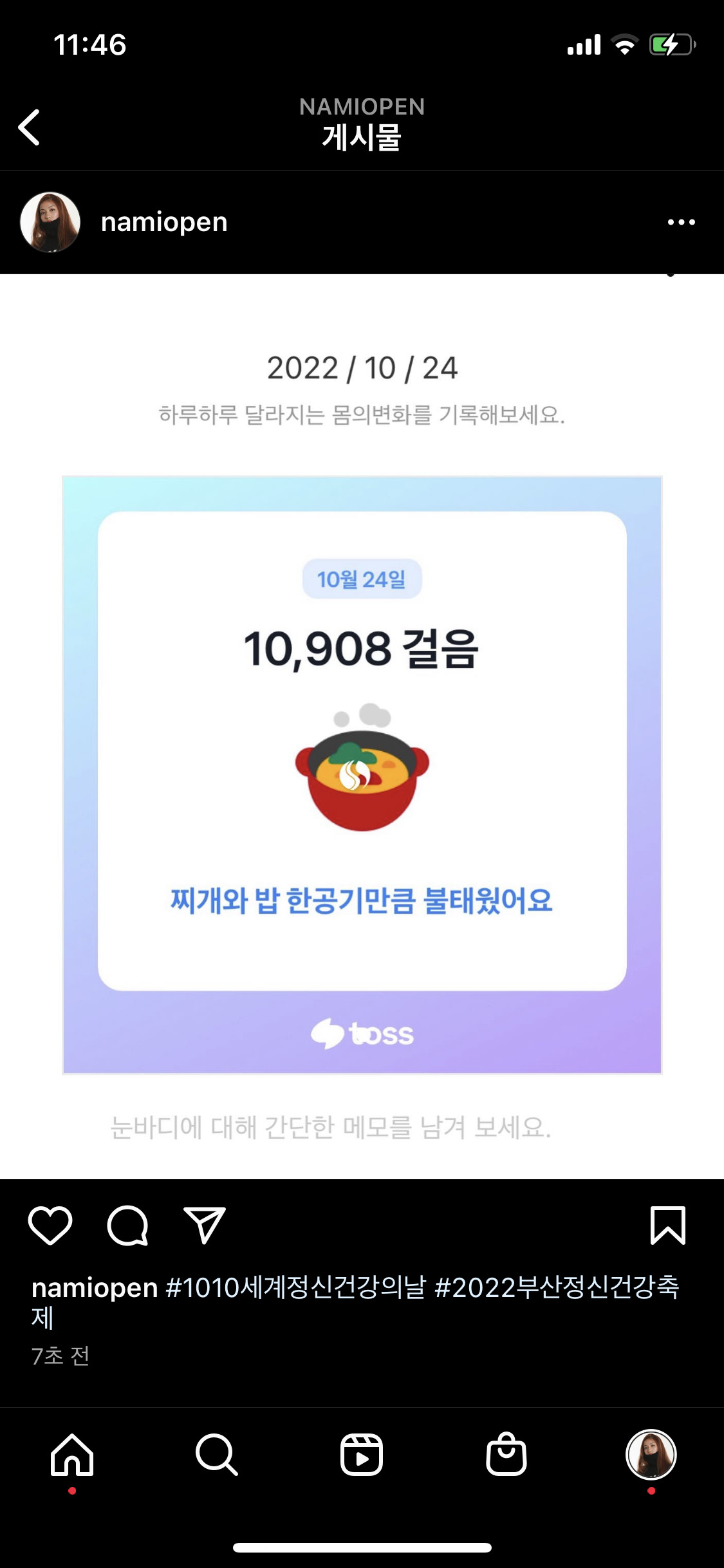Switch to the Profile tab
Screen dimensions: 724x1568
[x=651, y=1455]
